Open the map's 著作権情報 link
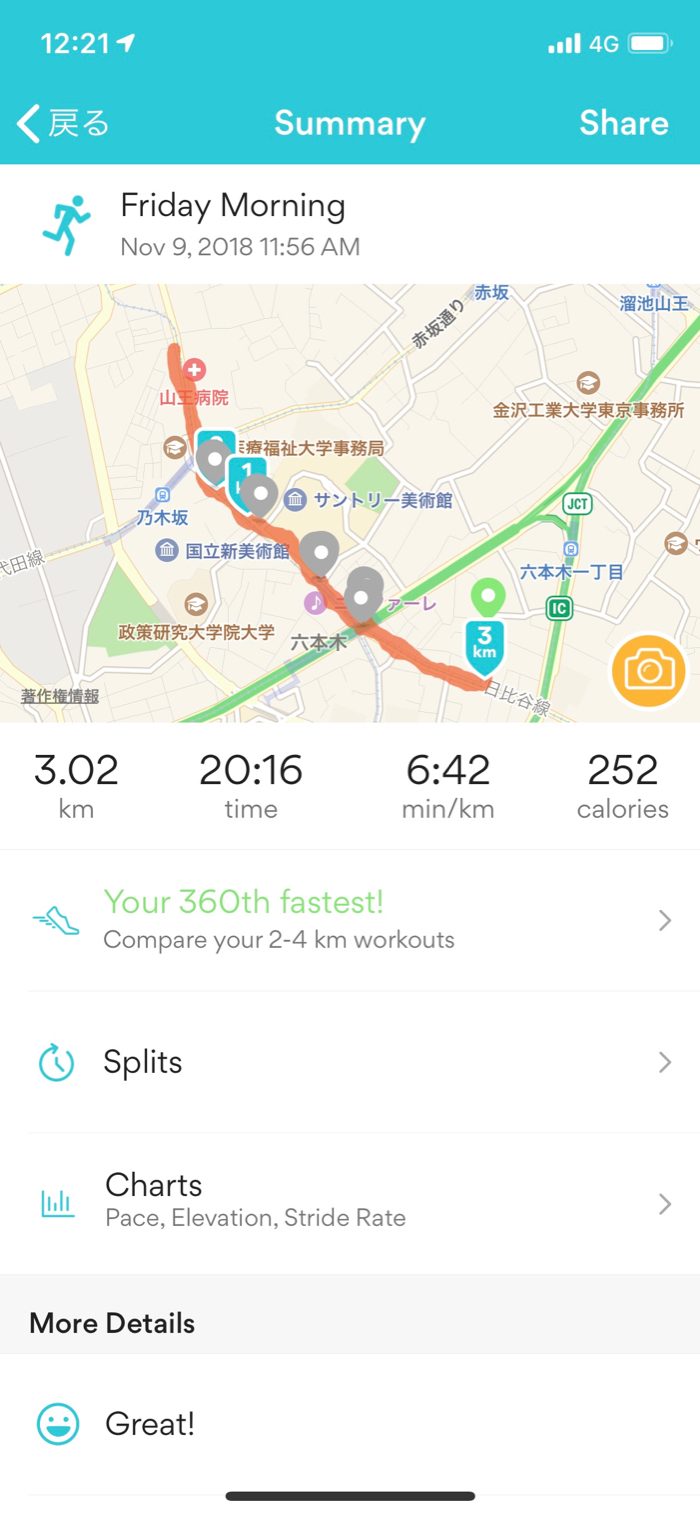Image resolution: width=700 pixels, height=1516 pixels. tap(60, 697)
